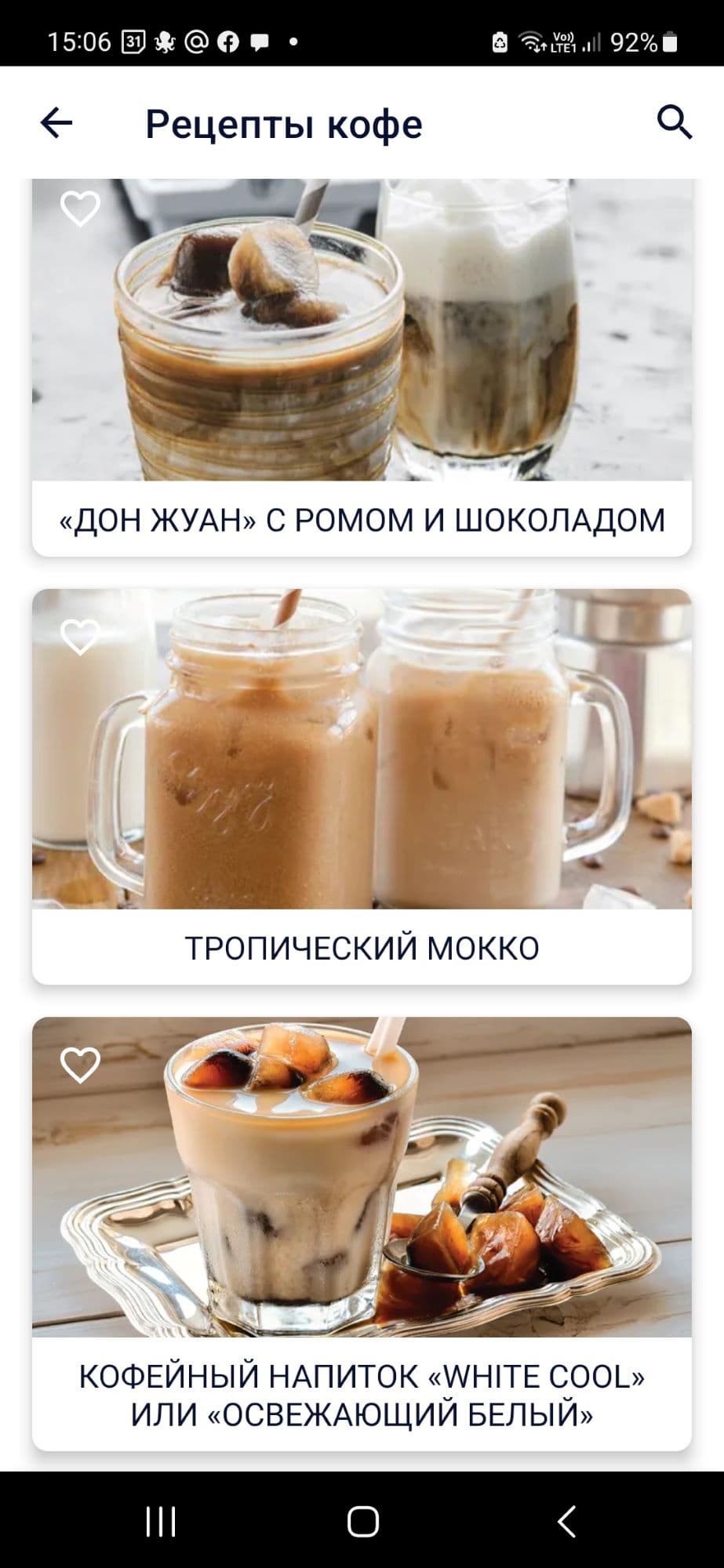Open the «Дон Жуан» с ромом и шоколадом recipe
This screenshot has width=724, height=1568.
[362, 519]
